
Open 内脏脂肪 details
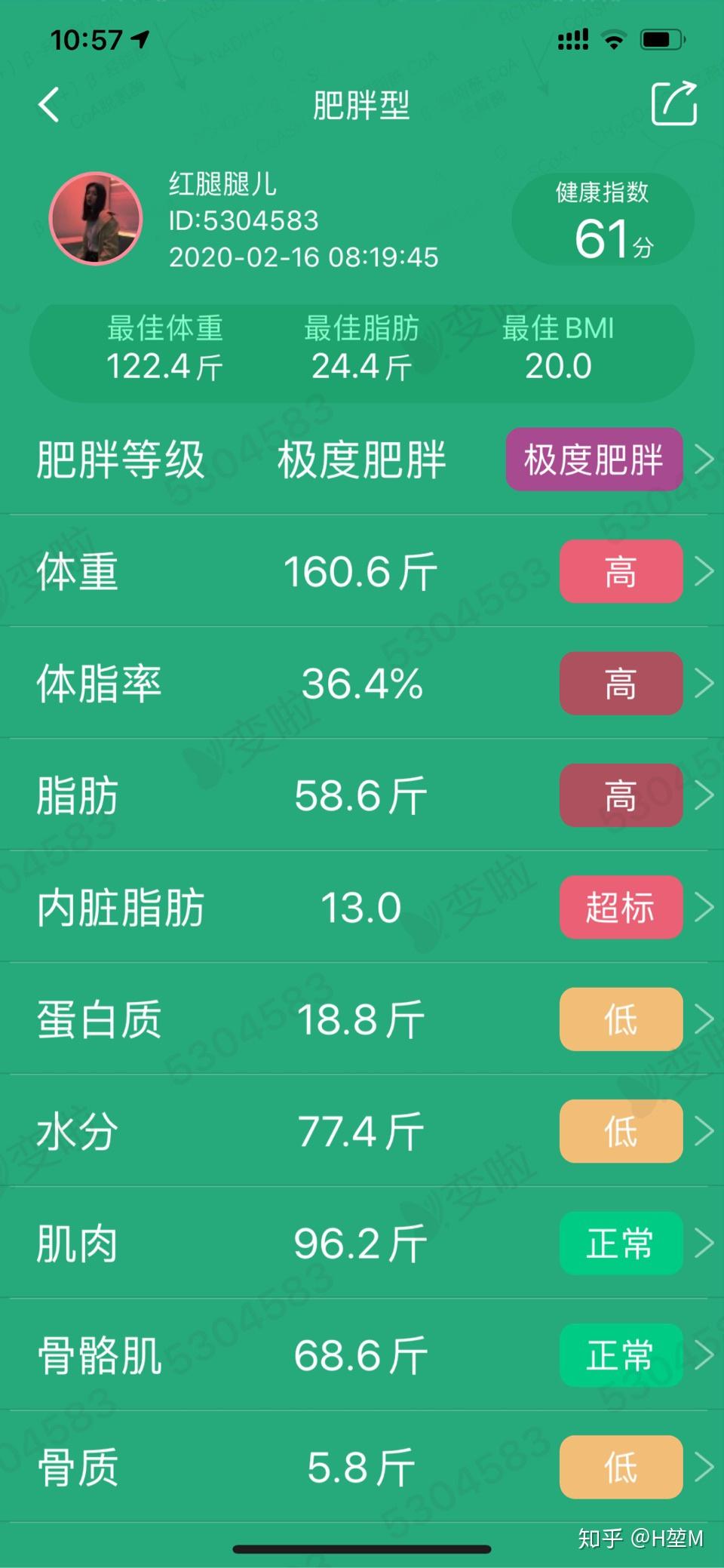[362, 907]
